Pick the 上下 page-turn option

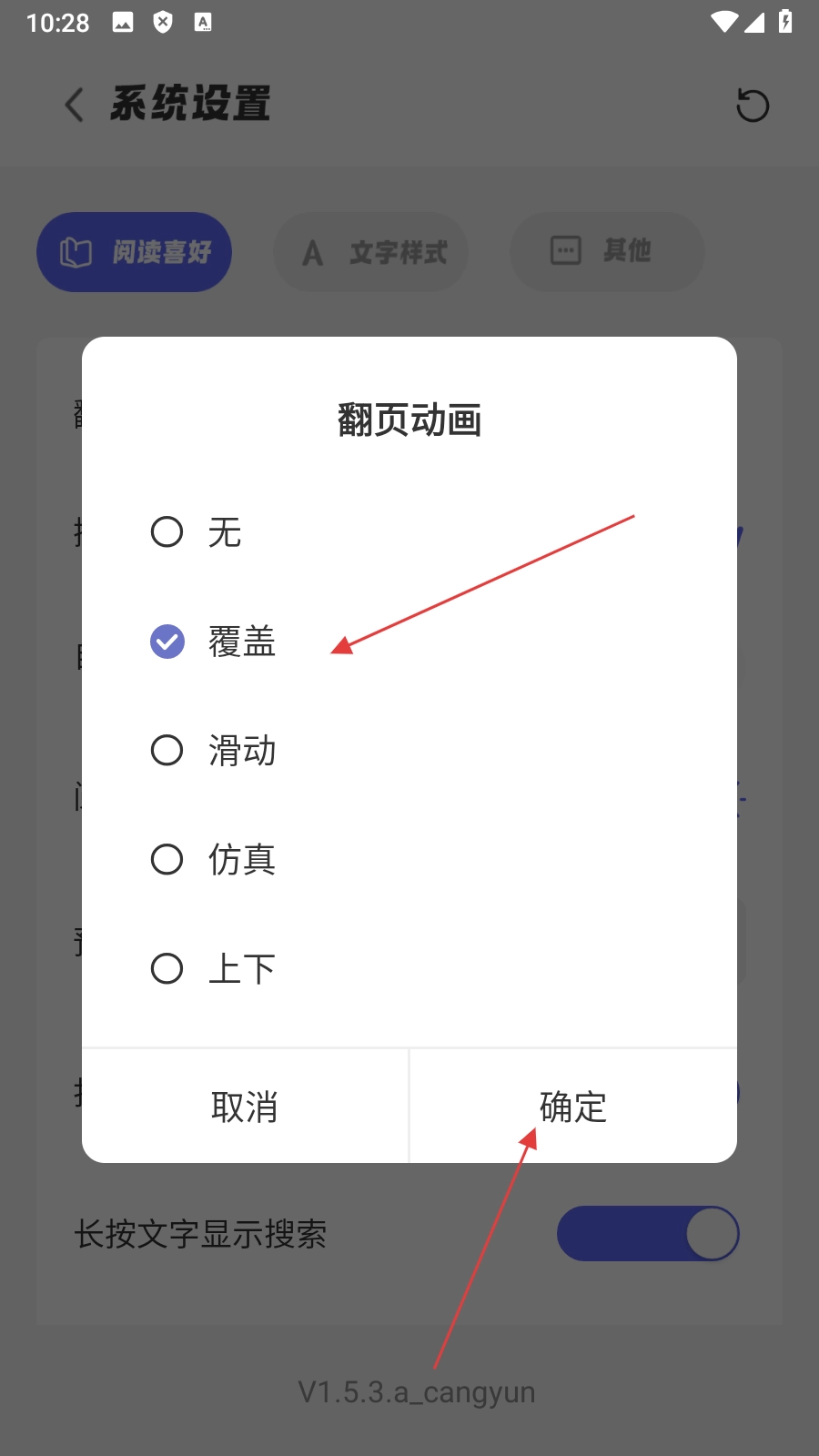(x=167, y=969)
